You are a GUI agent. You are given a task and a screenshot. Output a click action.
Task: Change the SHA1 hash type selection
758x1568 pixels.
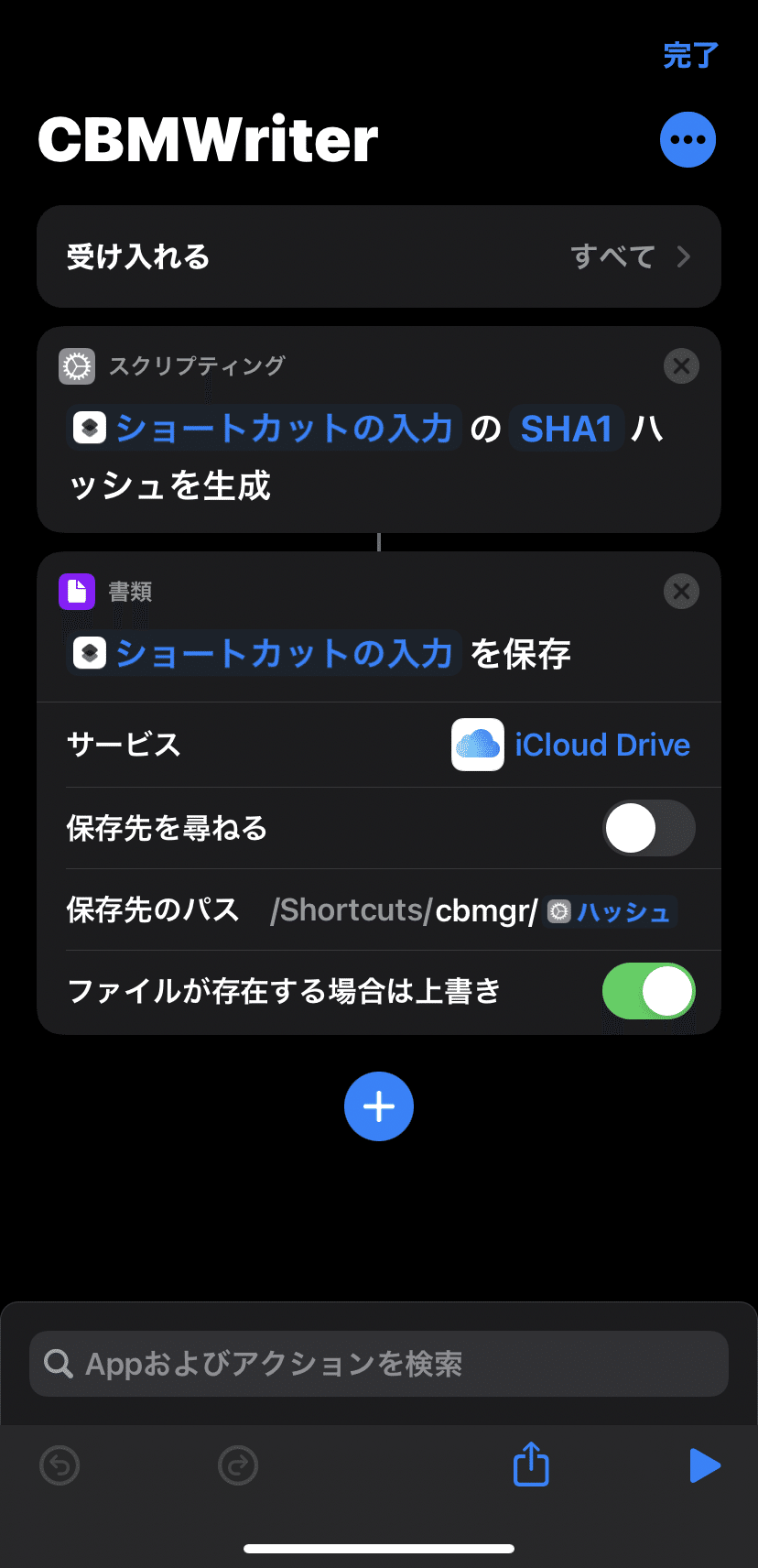[566, 427]
